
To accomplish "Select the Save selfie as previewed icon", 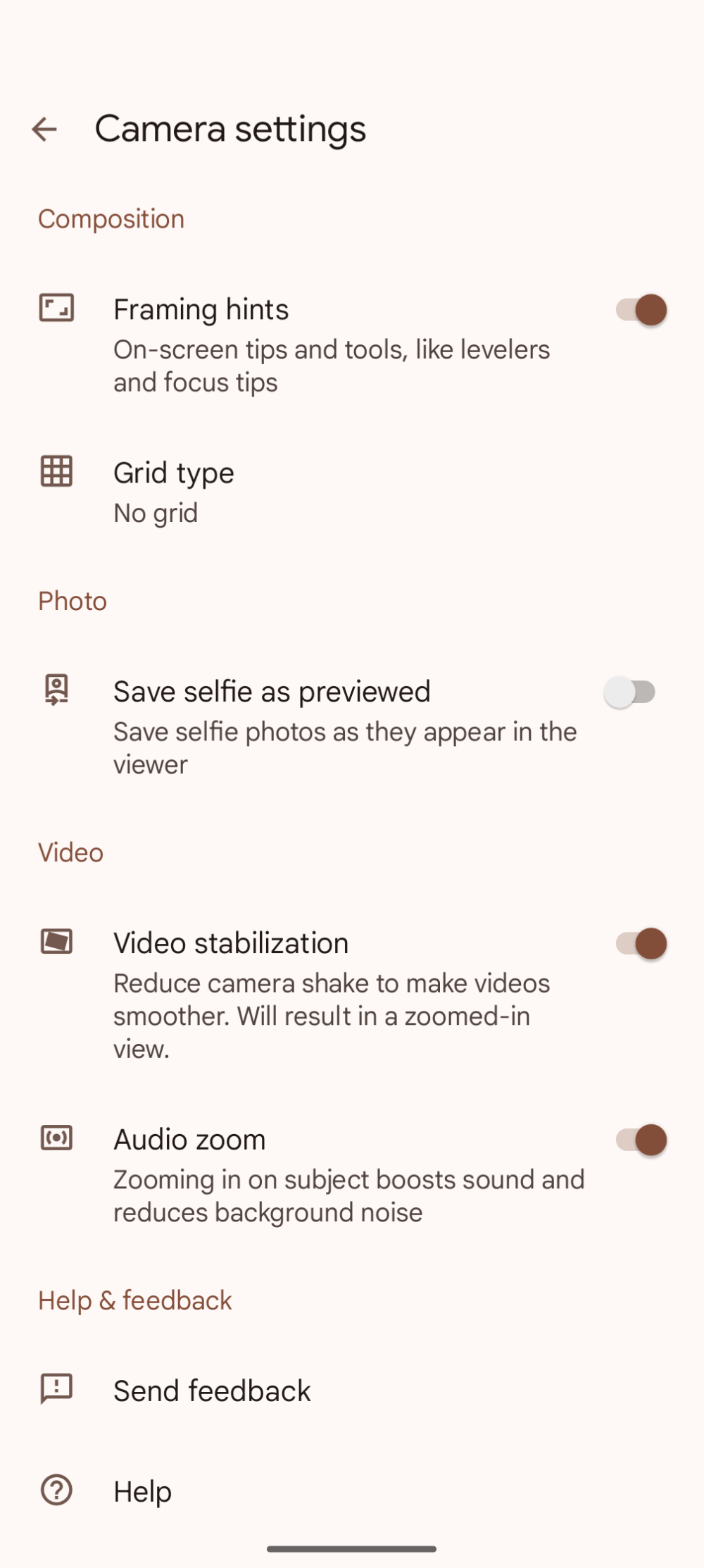I will pos(57,692).
